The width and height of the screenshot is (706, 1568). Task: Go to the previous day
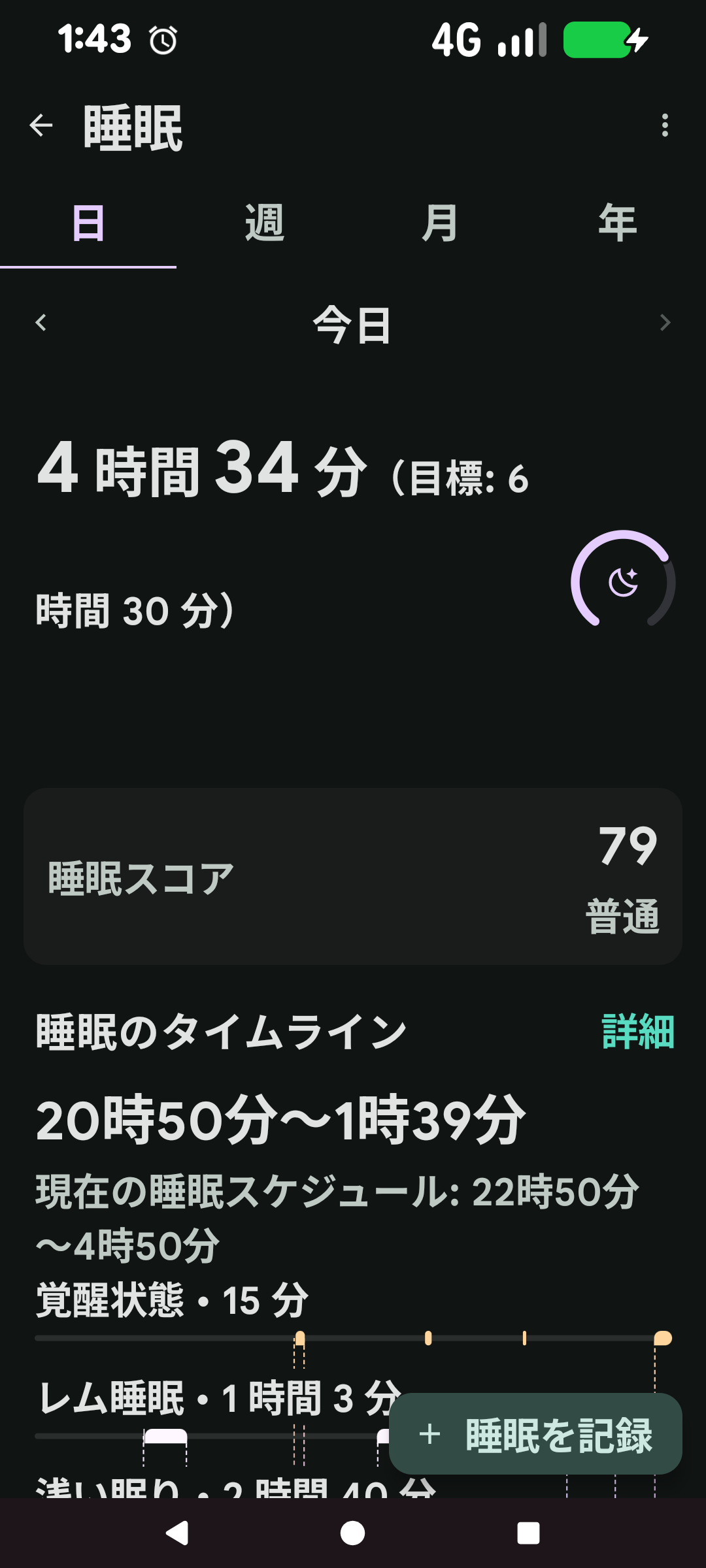click(41, 323)
